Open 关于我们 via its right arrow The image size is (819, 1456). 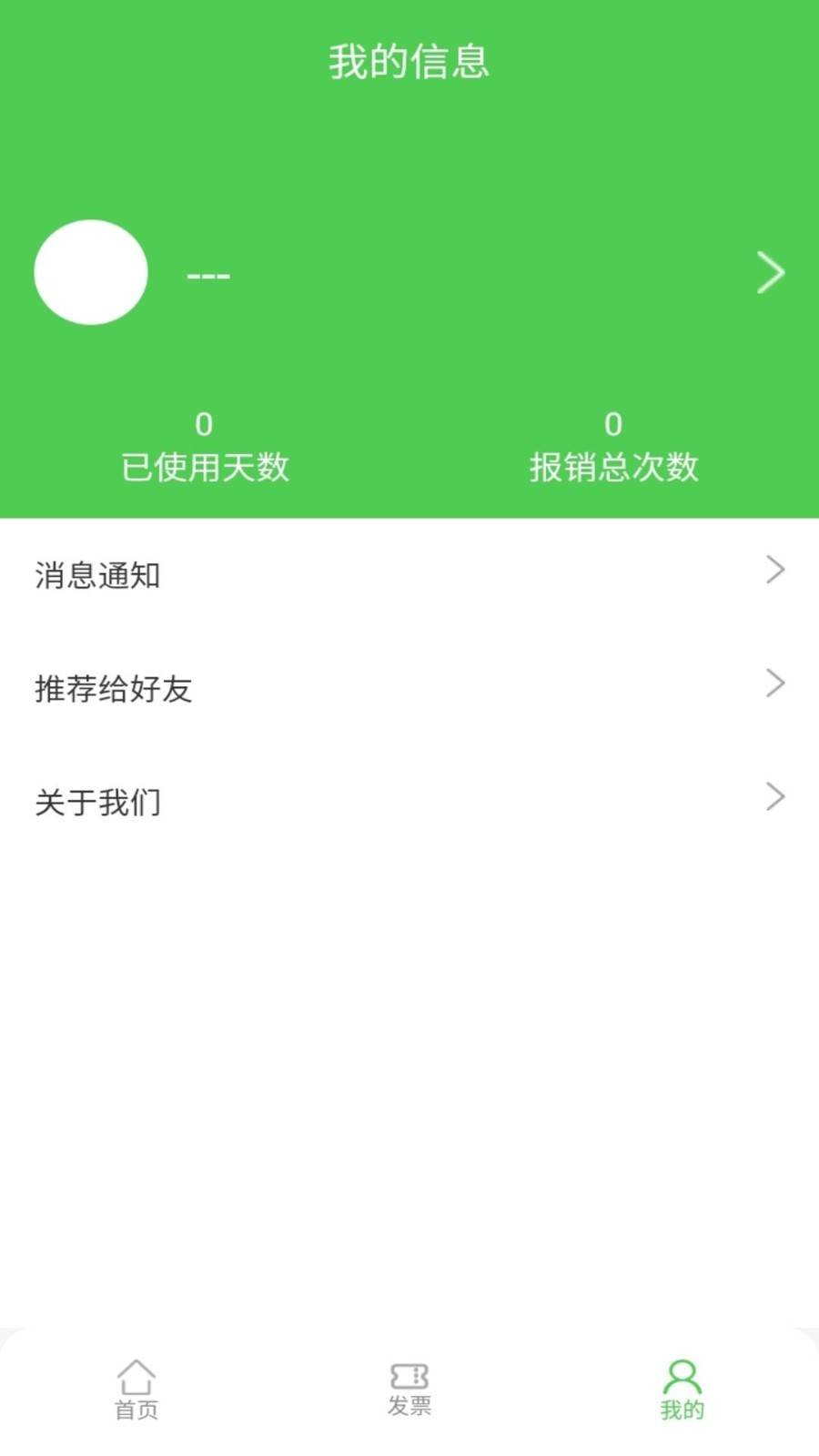click(774, 797)
